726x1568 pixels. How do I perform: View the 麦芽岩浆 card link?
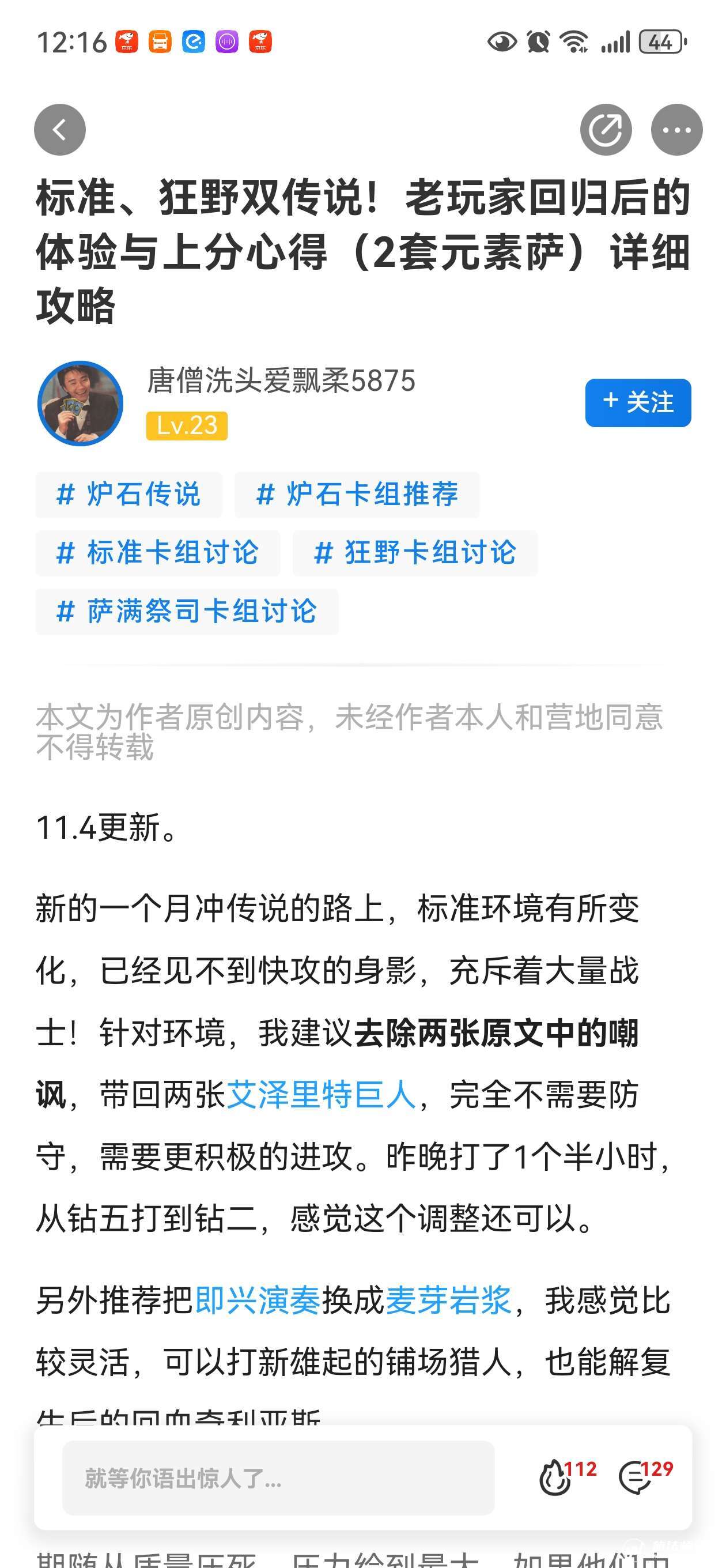(x=448, y=1301)
